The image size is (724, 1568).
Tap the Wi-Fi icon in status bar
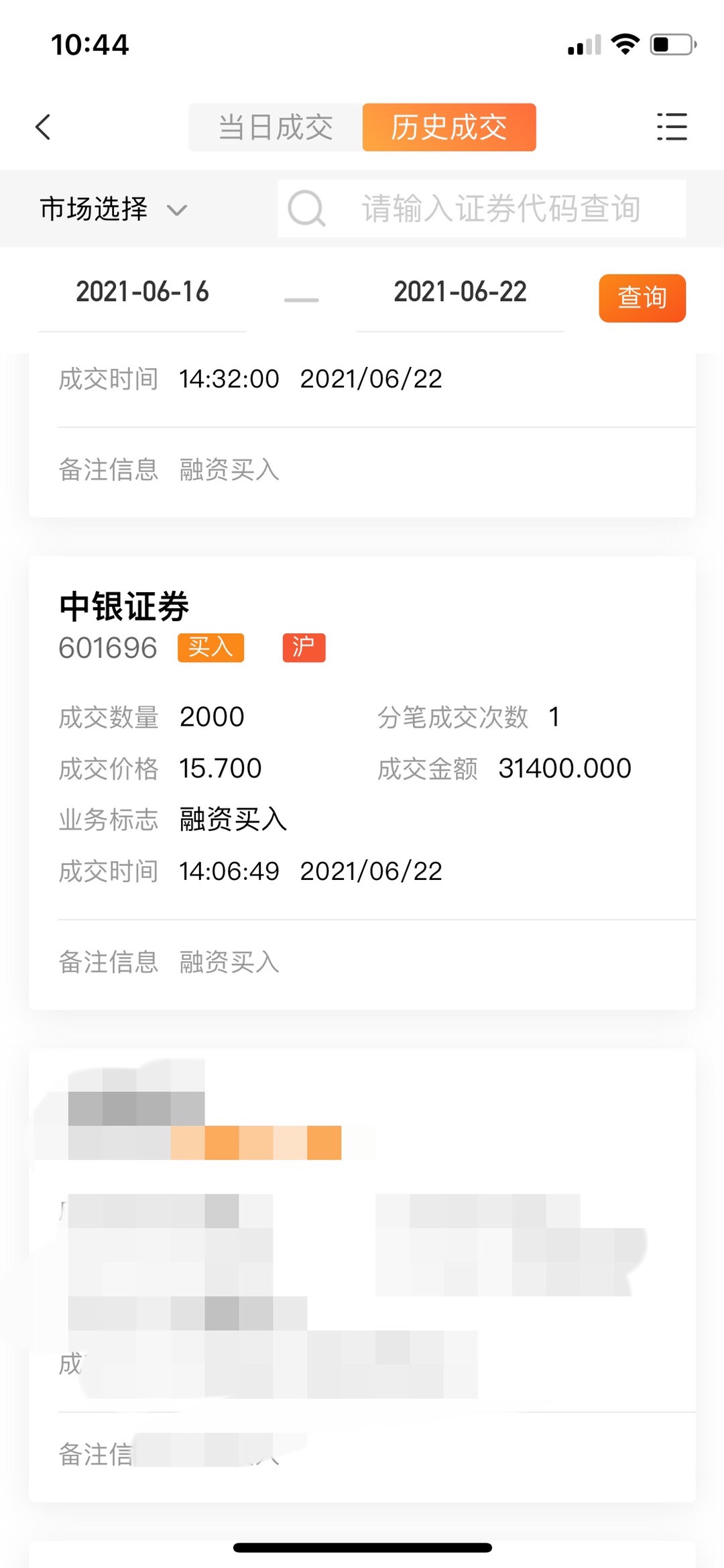624,44
